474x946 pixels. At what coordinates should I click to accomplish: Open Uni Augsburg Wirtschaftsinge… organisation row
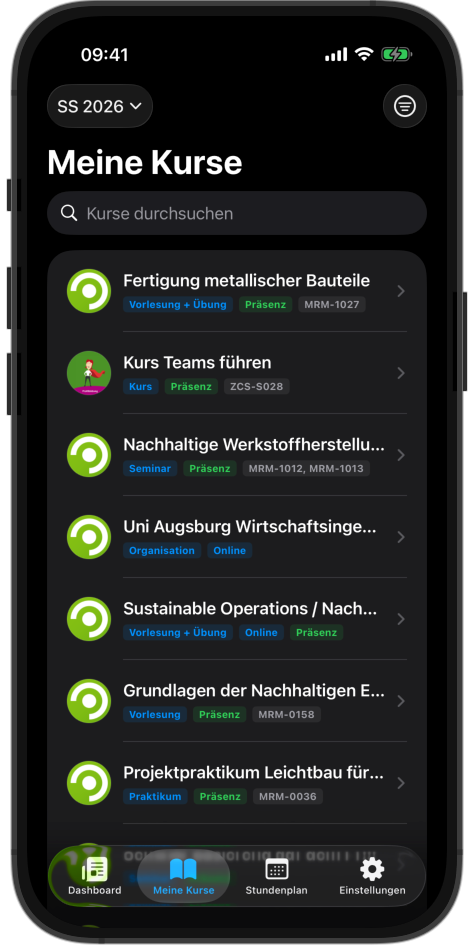click(x=236, y=537)
